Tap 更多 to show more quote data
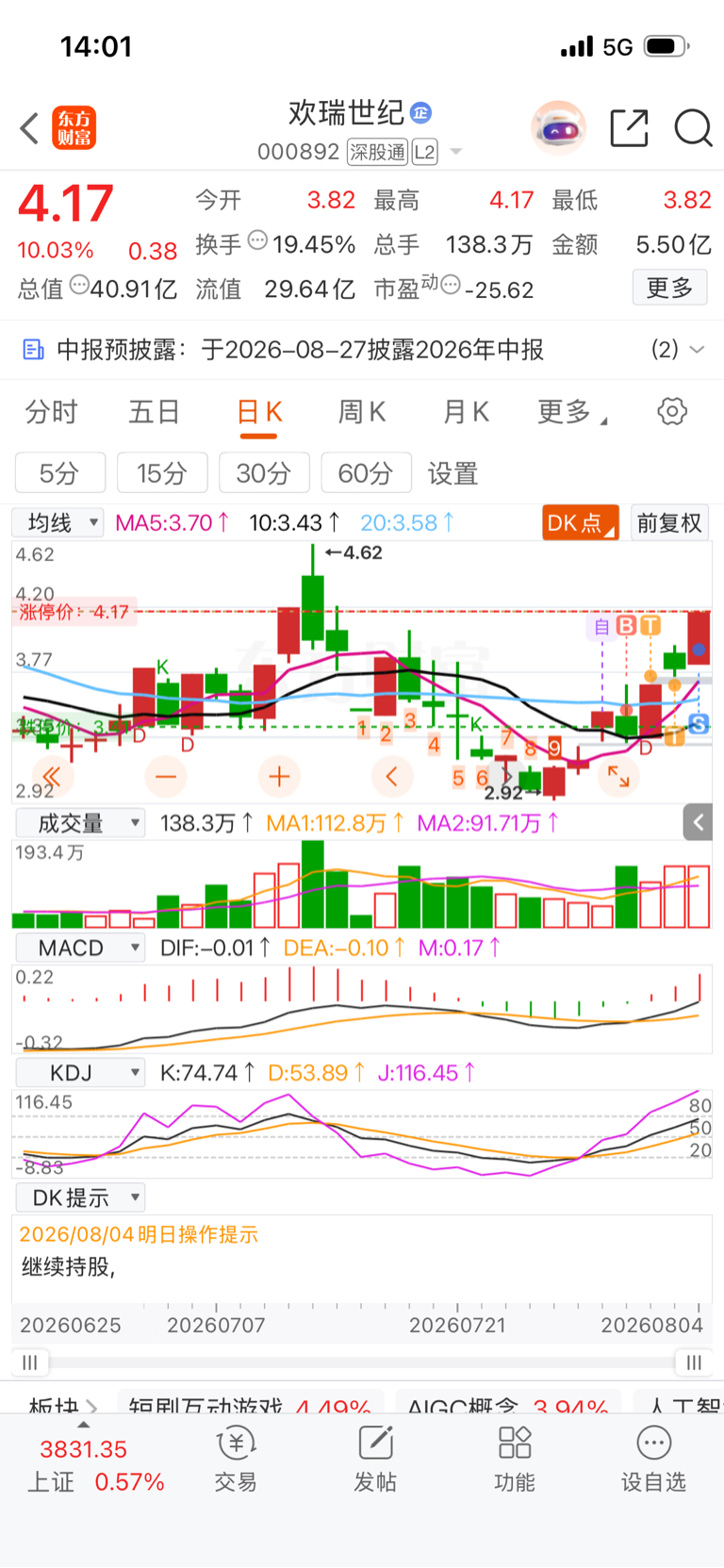Screen dimensions: 724x1568 [669, 288]
